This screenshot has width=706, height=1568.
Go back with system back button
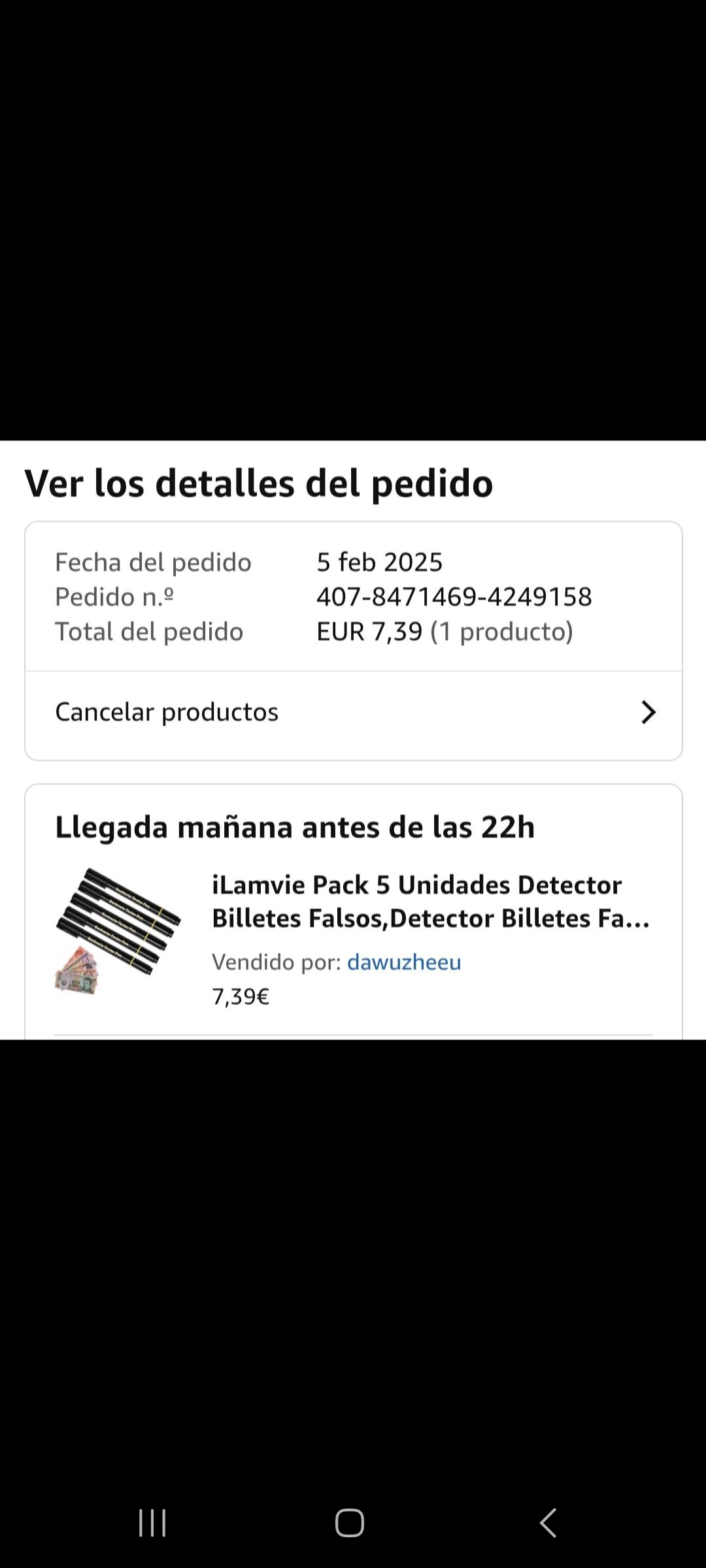548,1523
